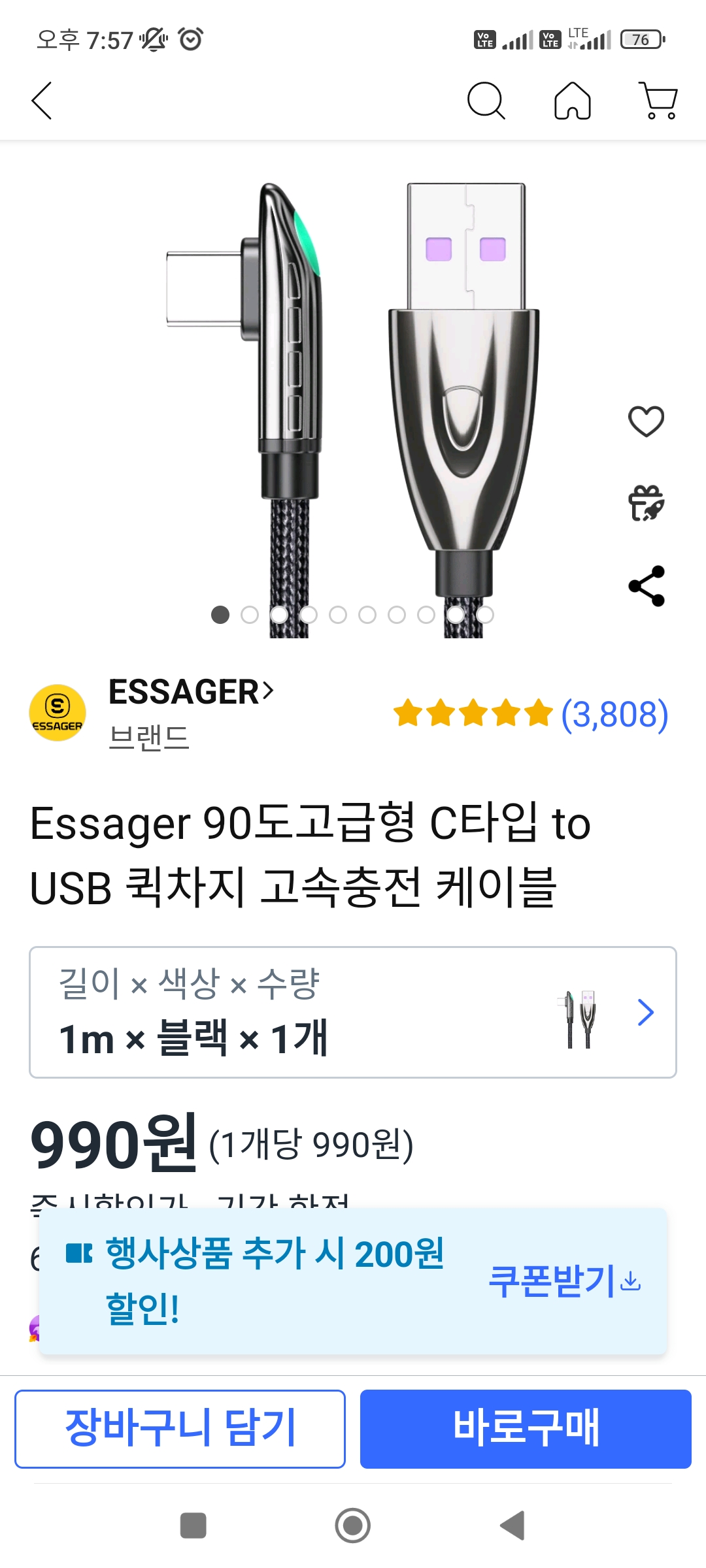Select the last carousel dot indicator

486,614
